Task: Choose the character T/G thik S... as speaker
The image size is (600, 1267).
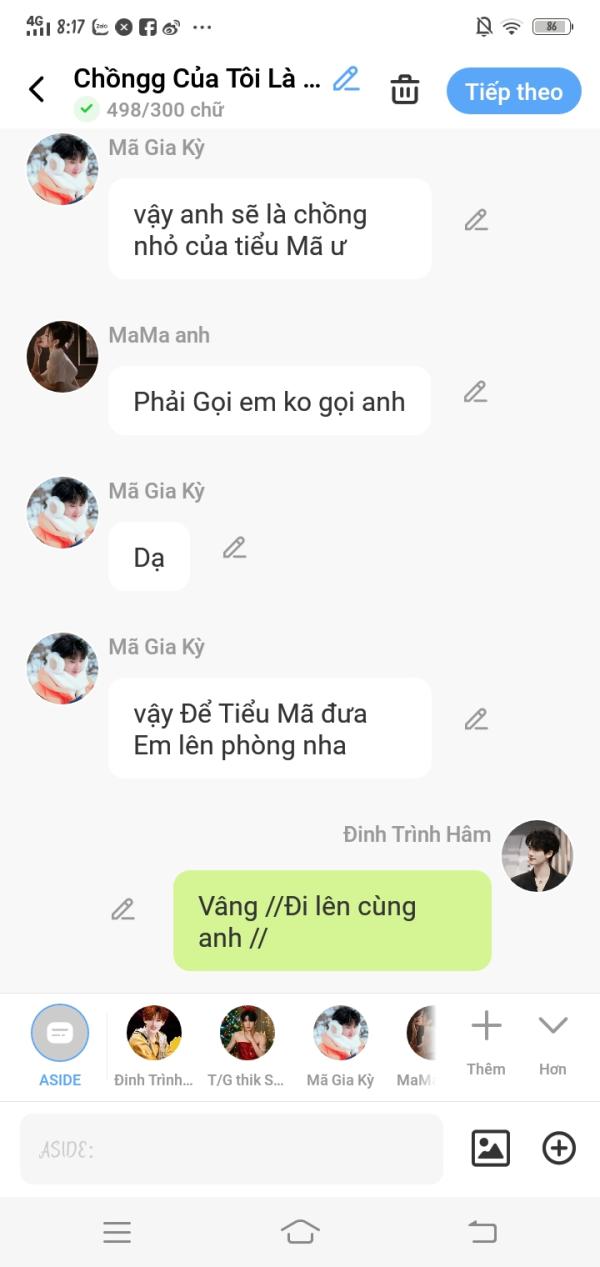Action: (x=247, y=1033)
